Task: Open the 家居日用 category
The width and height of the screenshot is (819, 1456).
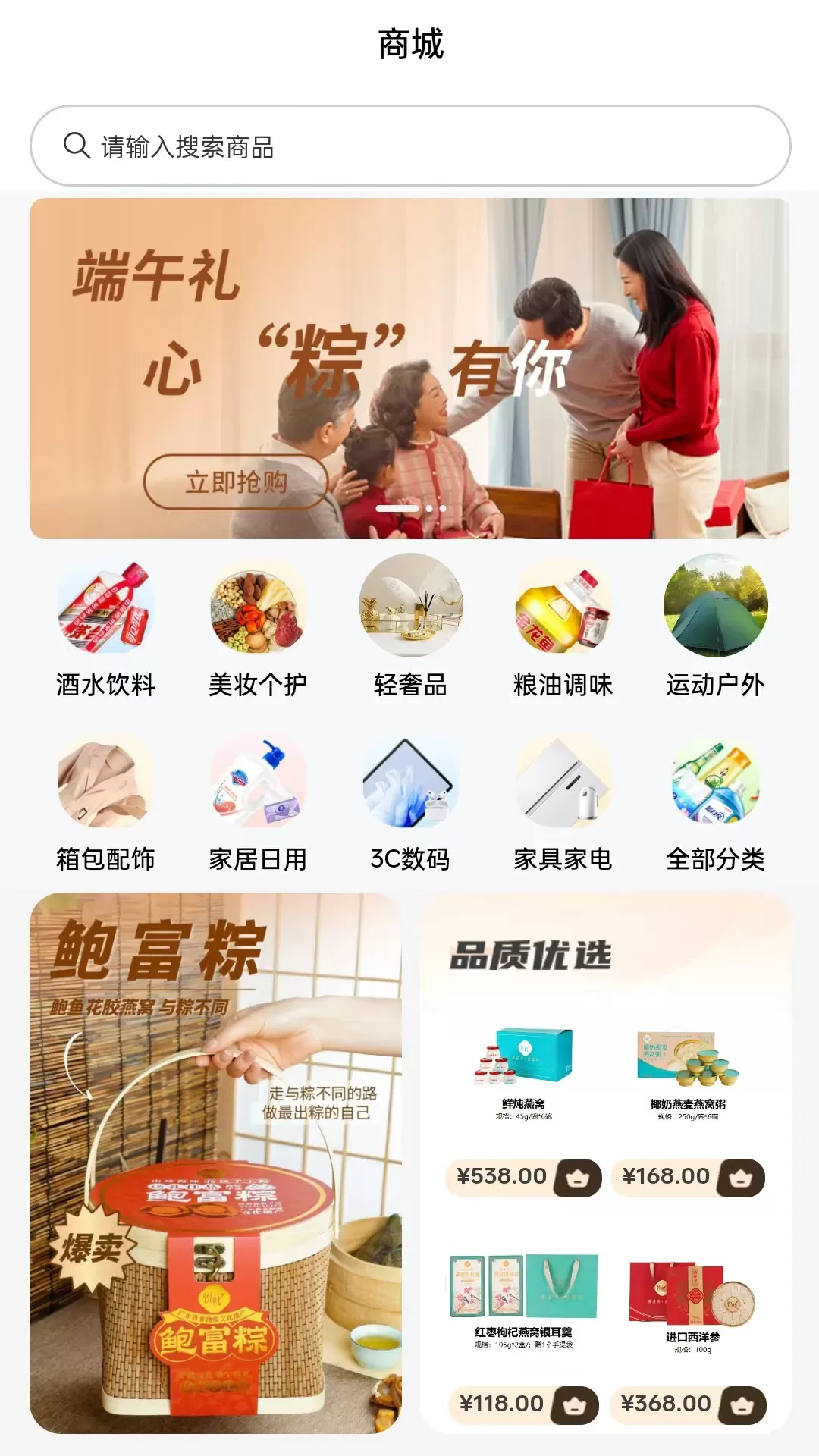Action: 258,804
